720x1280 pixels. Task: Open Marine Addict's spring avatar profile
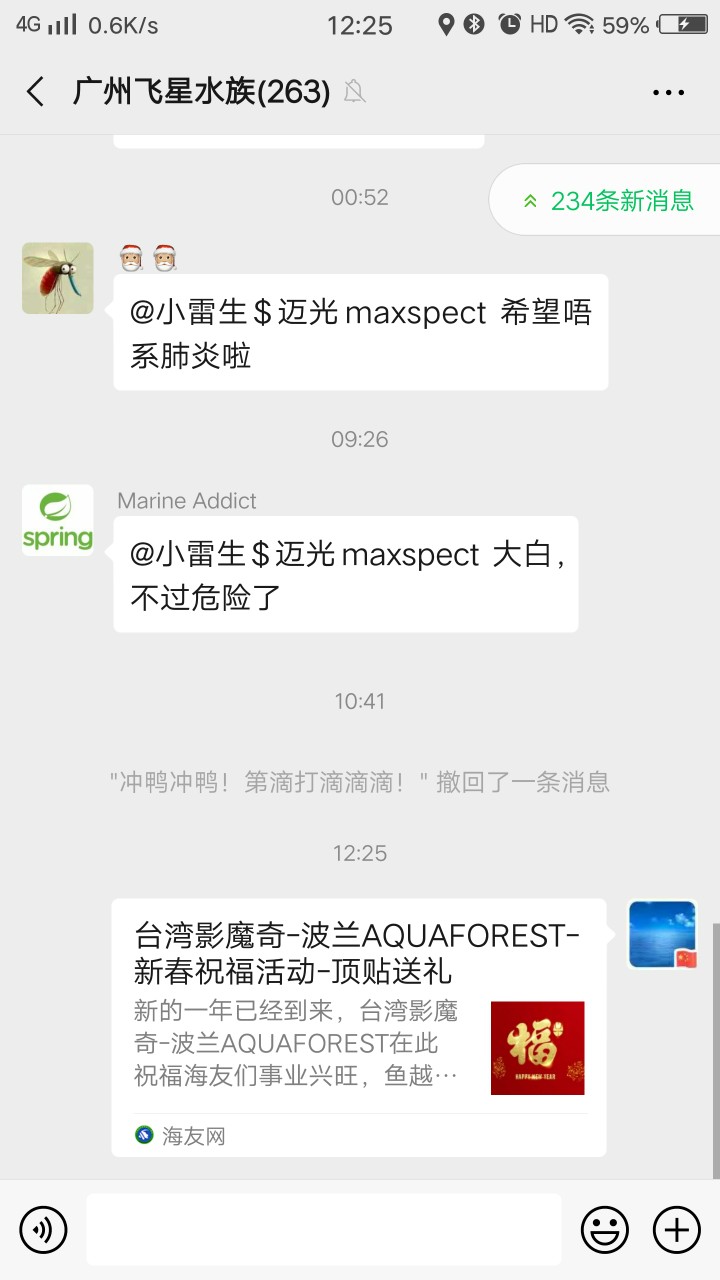coord(58,520)
